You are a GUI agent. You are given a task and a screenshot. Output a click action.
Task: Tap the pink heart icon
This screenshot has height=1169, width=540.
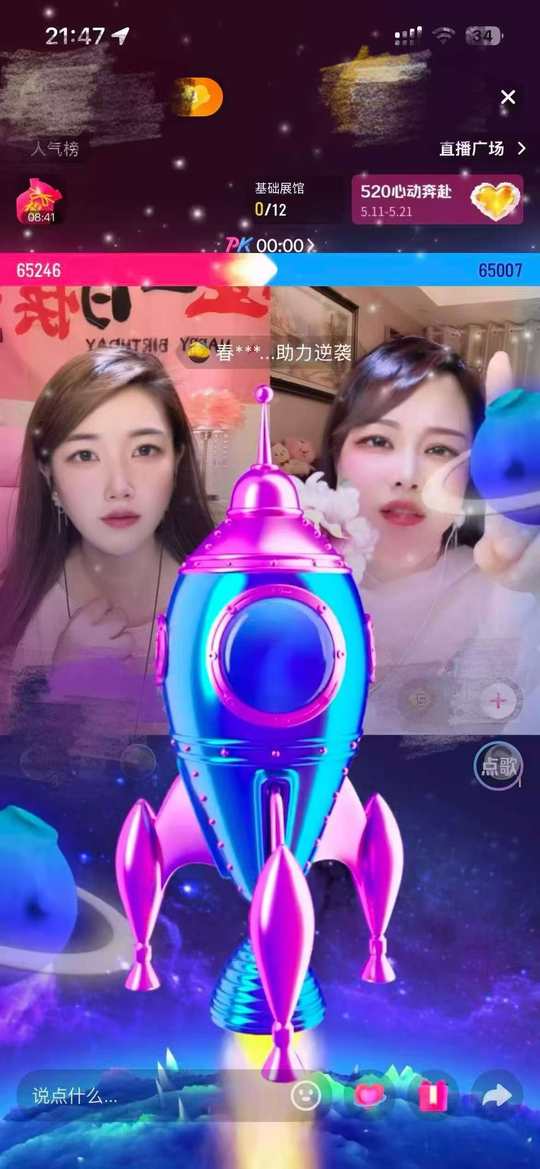[x=369, y=1095]
